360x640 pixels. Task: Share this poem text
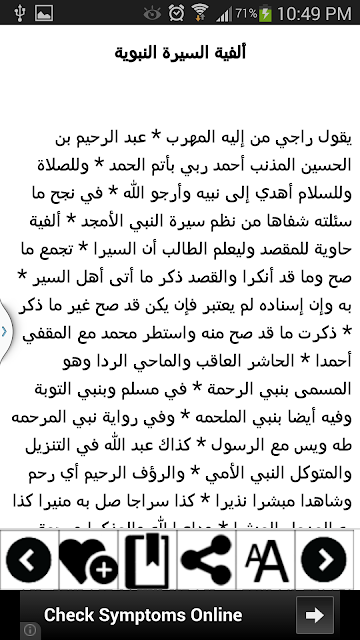(x=206, y=560)
